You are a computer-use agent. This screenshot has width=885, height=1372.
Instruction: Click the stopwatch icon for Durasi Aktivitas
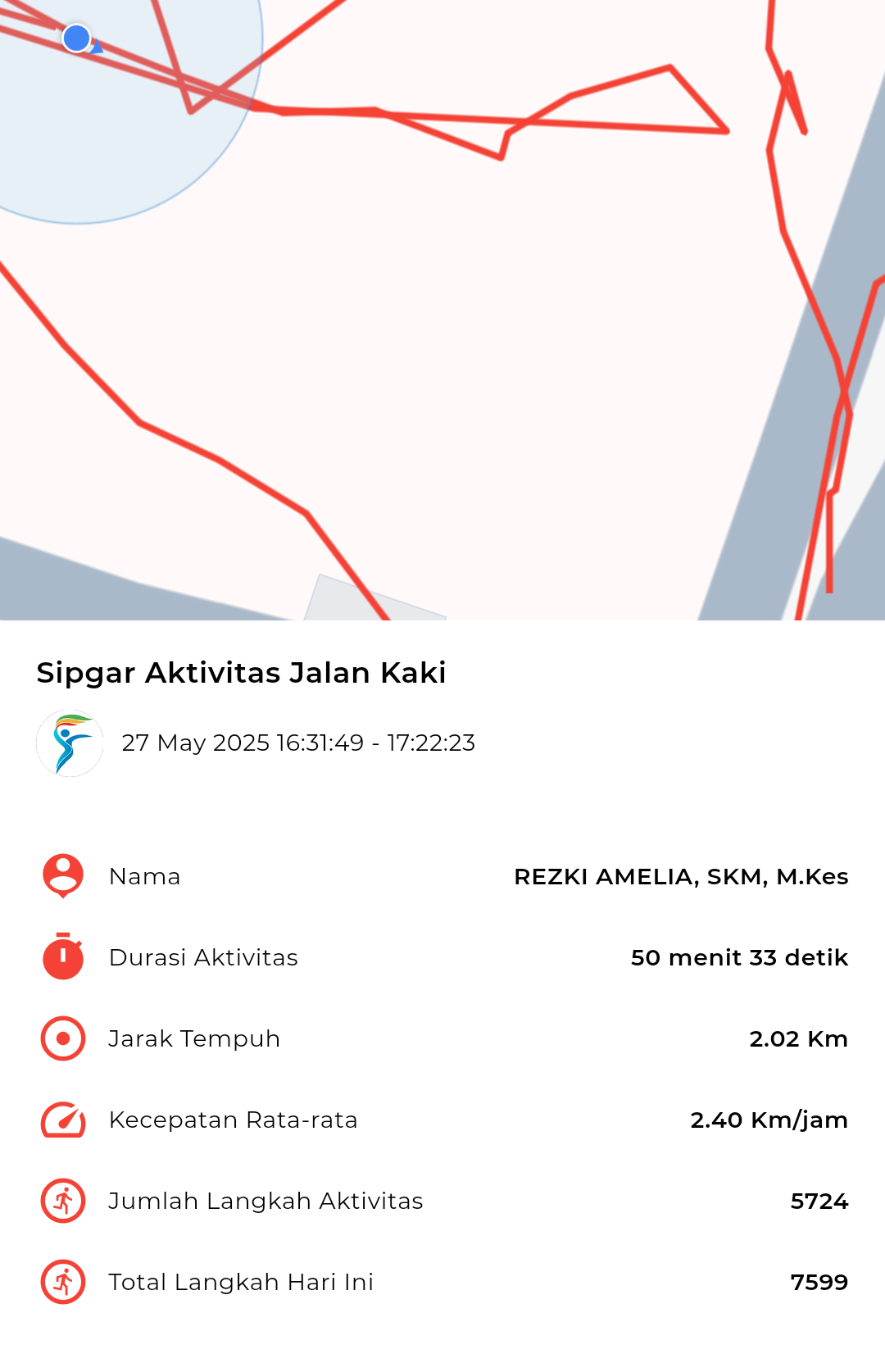coord(62,956)
